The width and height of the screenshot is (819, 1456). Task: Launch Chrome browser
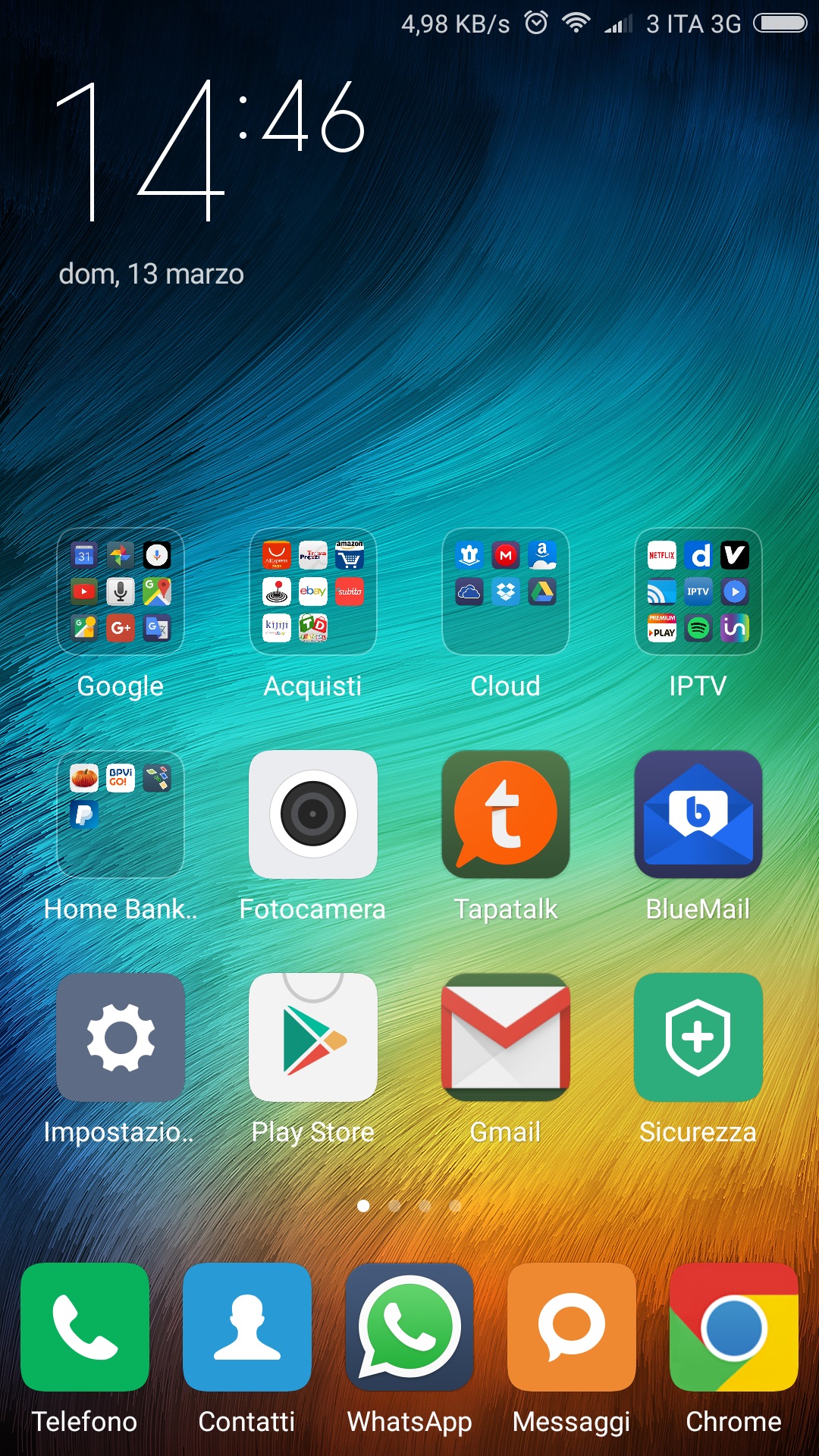pos(734,1327)
